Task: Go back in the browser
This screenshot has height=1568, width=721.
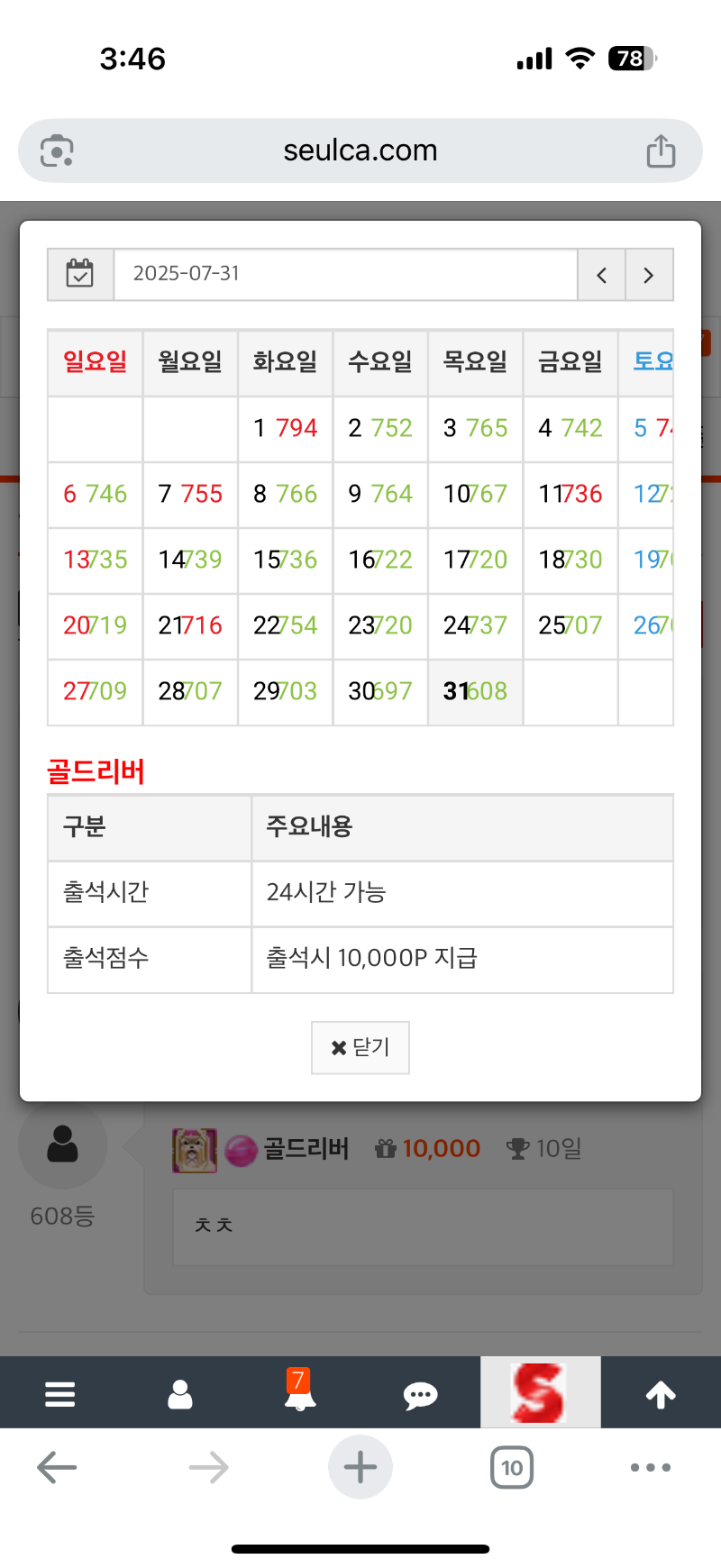Action: click(57, 1467)
